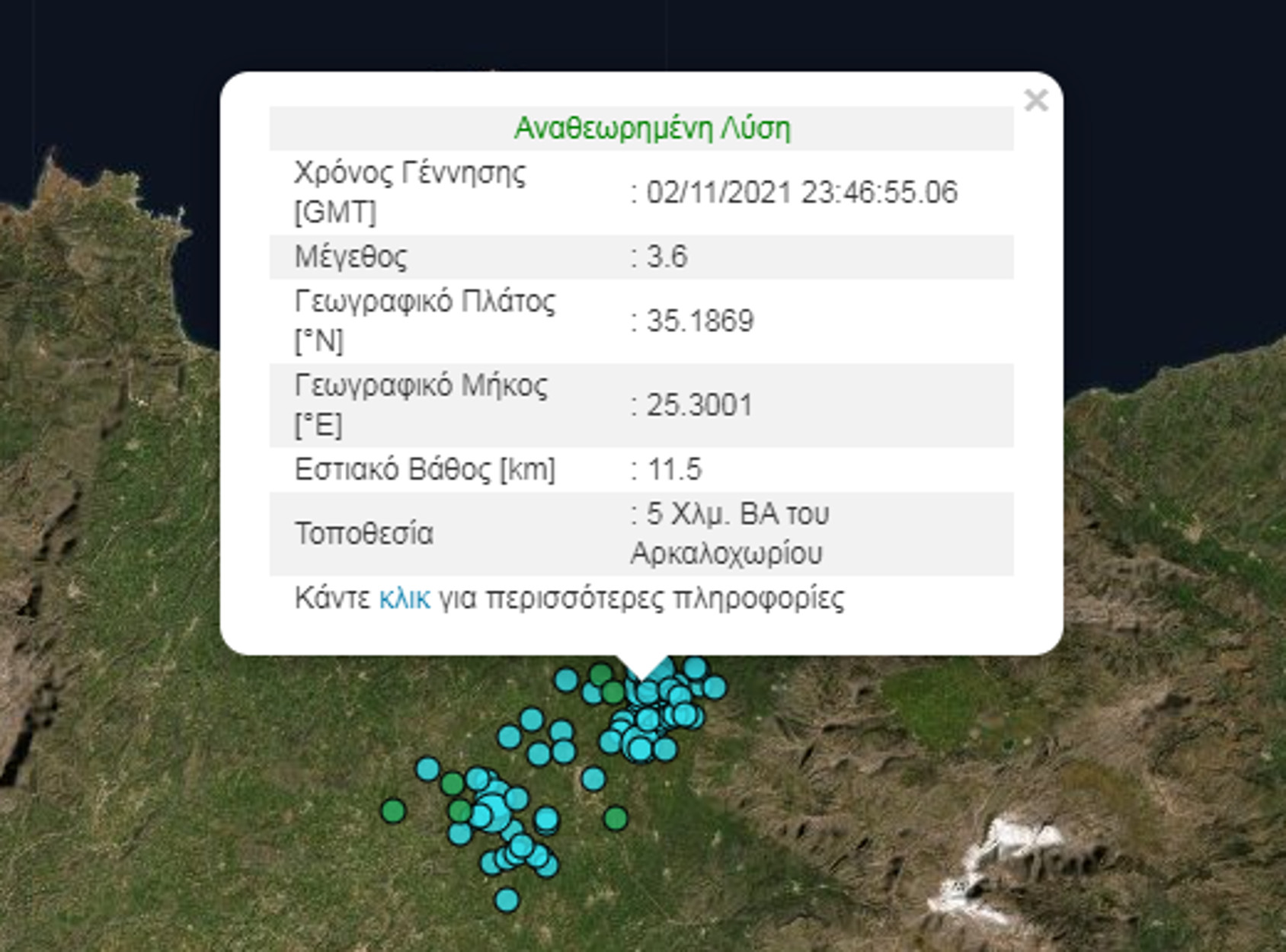
Task: Close the earthquake info popup
Action: (1035, 101)
